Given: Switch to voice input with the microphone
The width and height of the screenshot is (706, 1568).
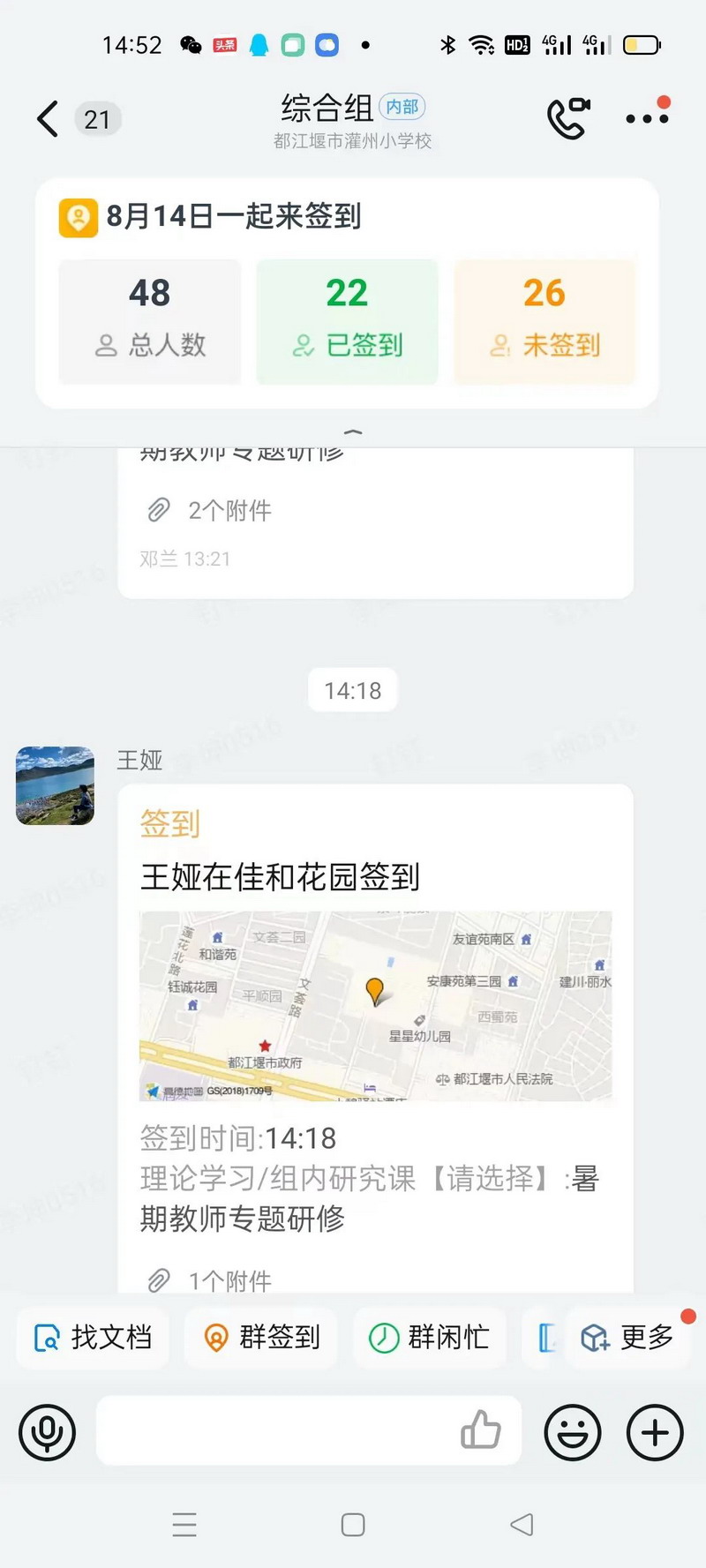Looking at the screenshot, I should [x=47, y=1432].
